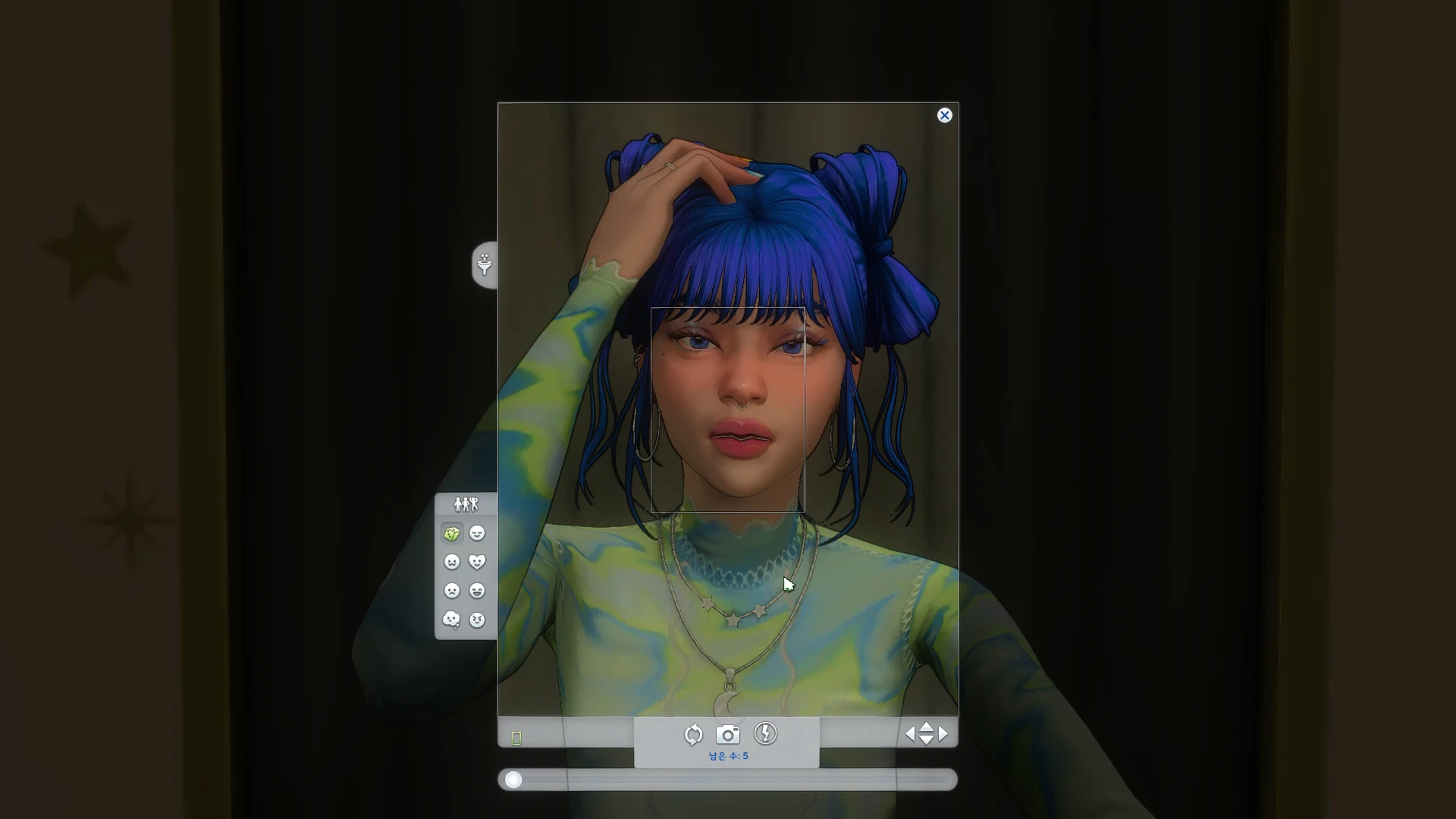The height and width of the screenshot is (819, 1456).
Task: Pick the playful cat-mouth face expression
Action: 452,562
